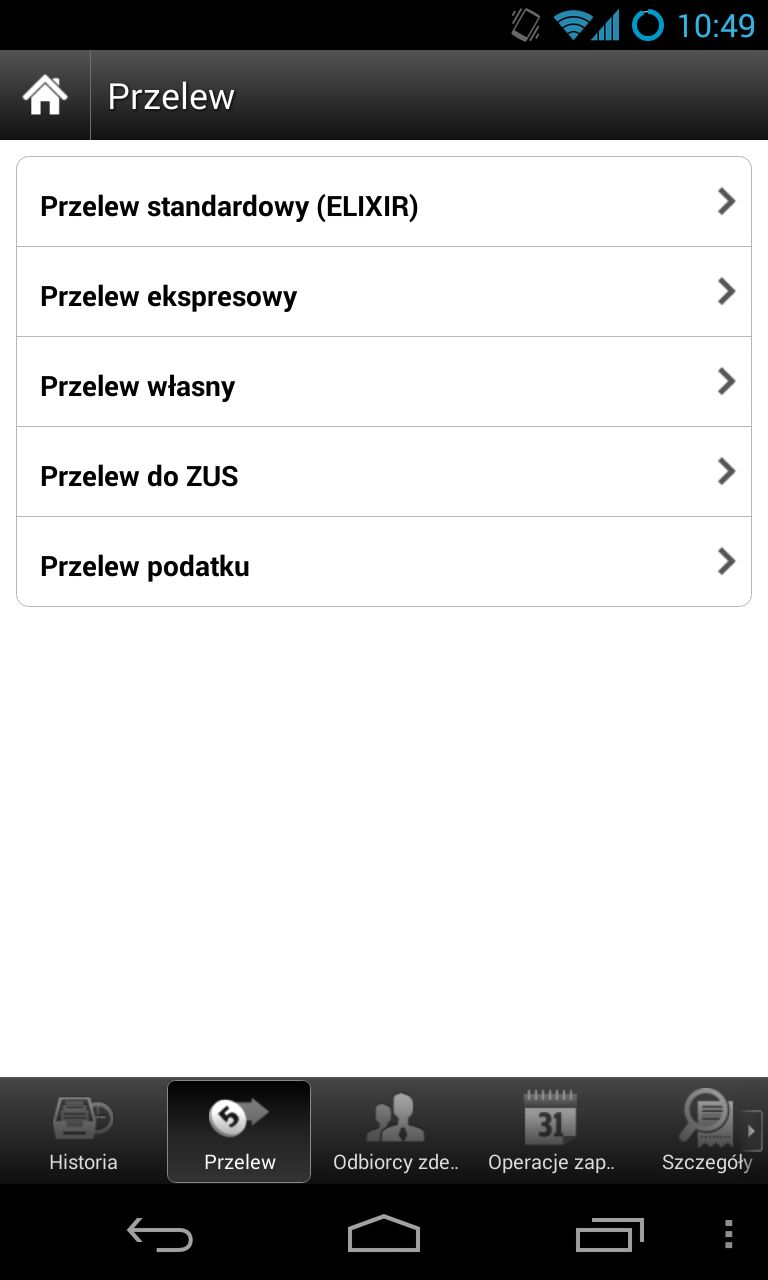Open the system overflow menu dots
Image resolution: width=768 pixels, height=1280 pixels.
[728, 1235]
